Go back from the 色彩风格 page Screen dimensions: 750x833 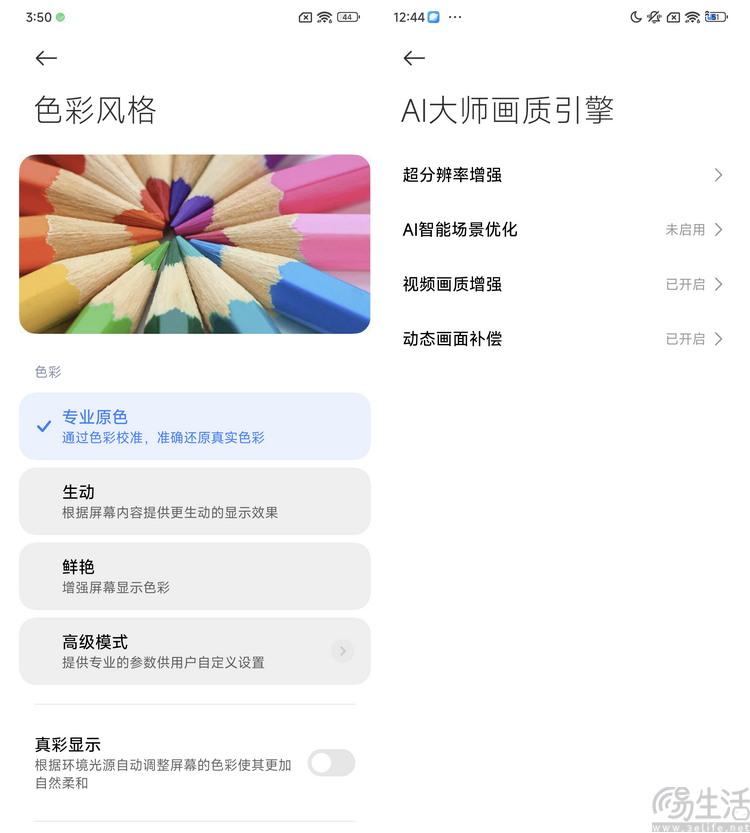tap(46, 58)
